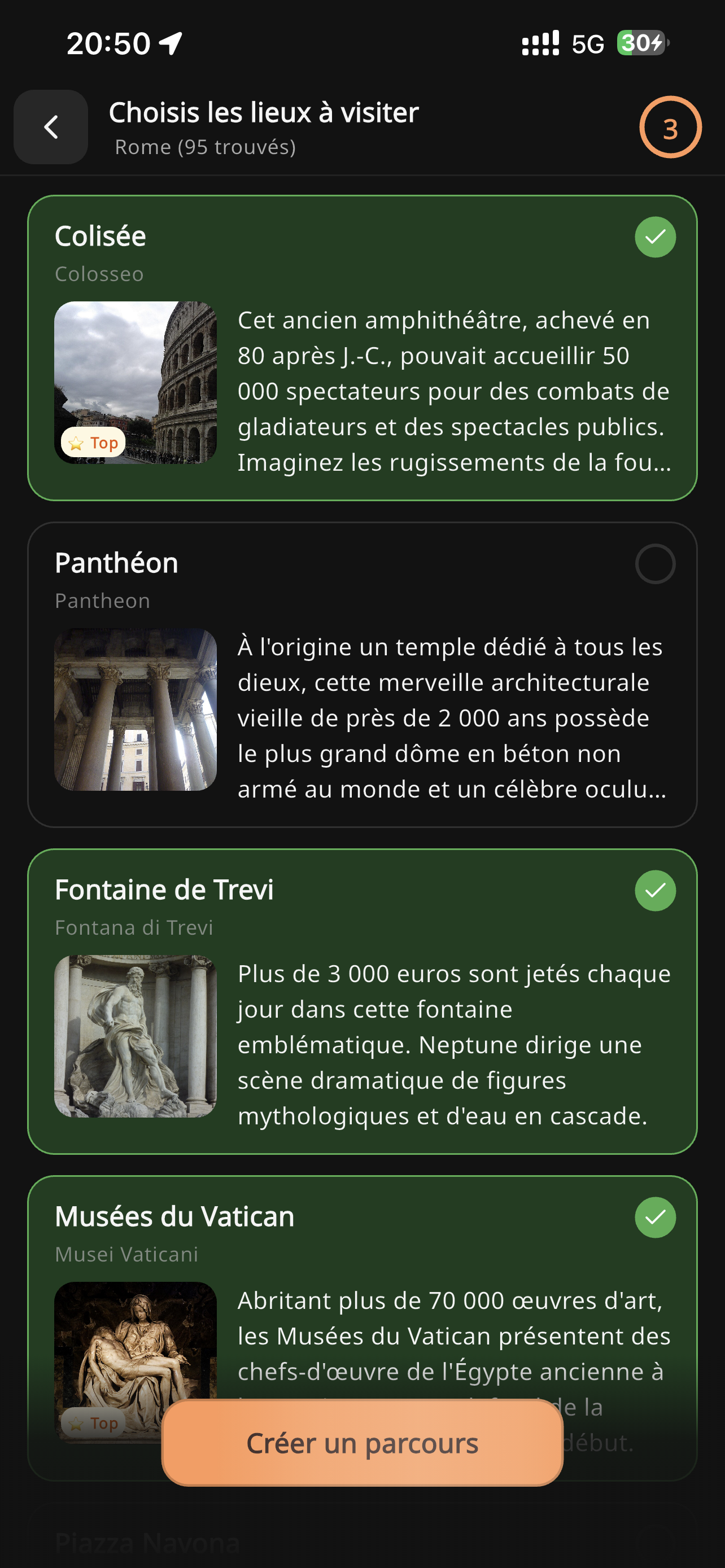The width and height of the screenshot is (725, 1568).
Task: Open the Colisée photo thumbnail
Action: 135,382
